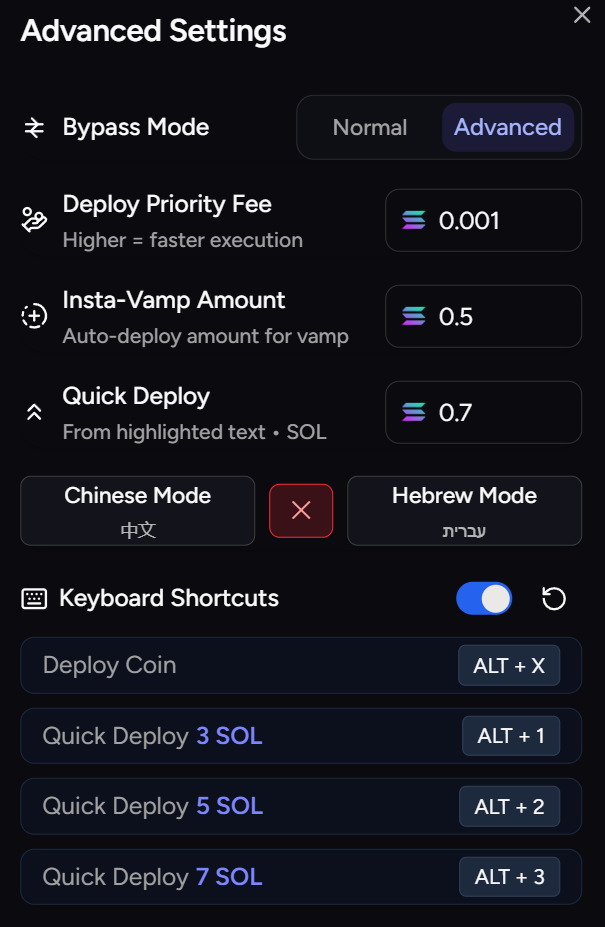Change the ALT + 3 shortcut for 7 SOL

[x=509, y=877]
